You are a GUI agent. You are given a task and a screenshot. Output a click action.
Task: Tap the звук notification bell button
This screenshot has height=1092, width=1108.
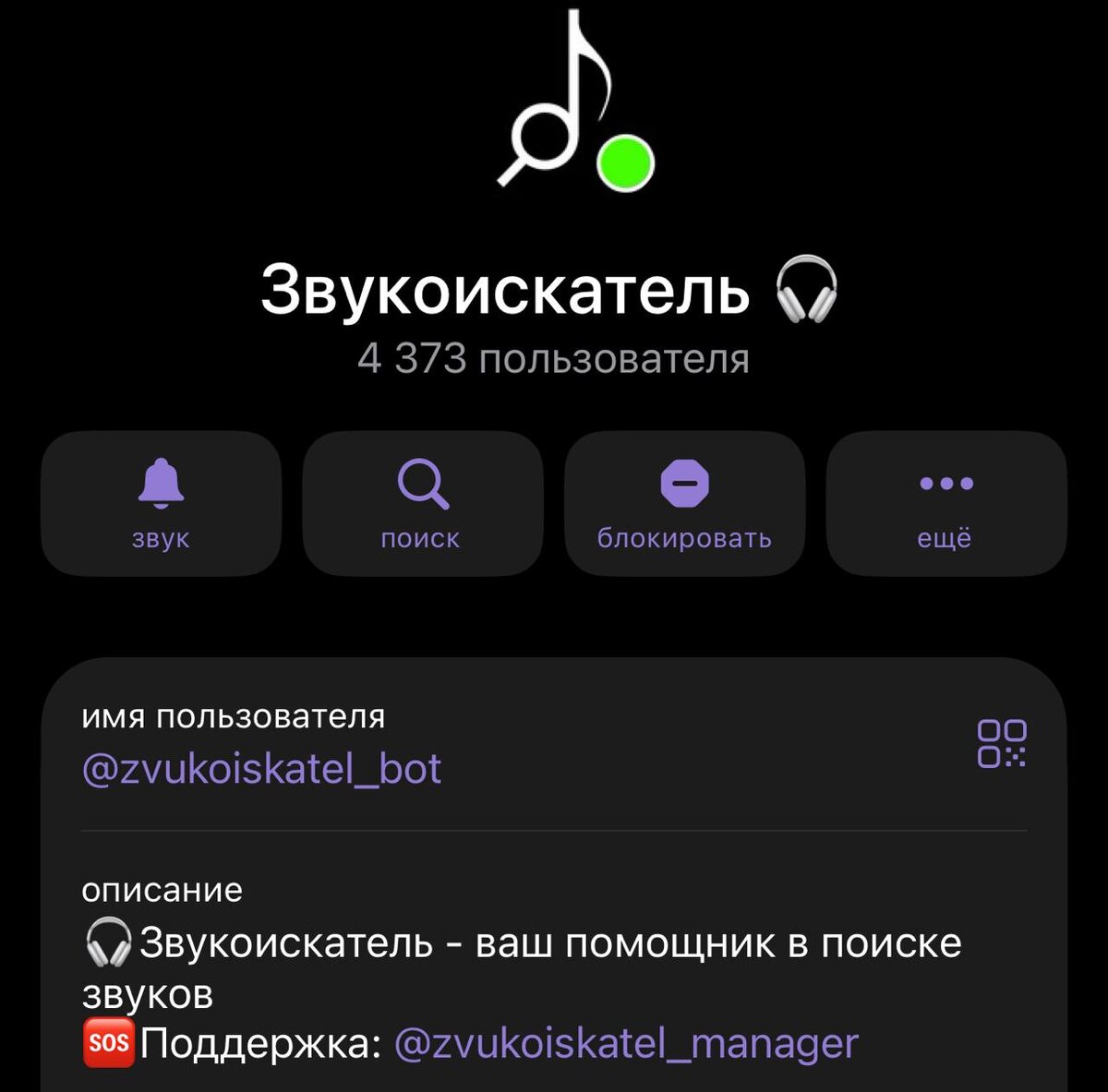pos(161,504)
